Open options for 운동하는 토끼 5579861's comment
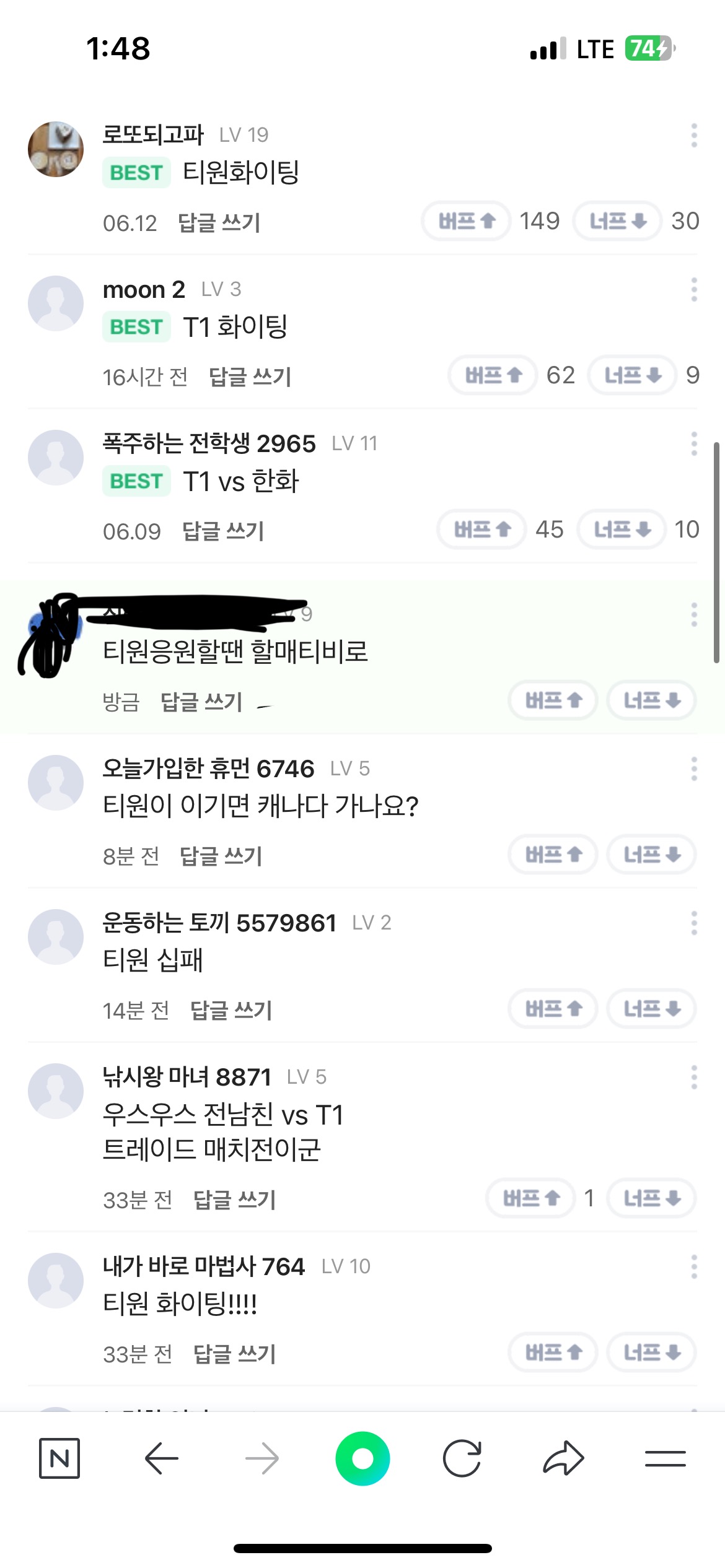Viewport: 725px width, 1568px height. click(x=693, y=923)
